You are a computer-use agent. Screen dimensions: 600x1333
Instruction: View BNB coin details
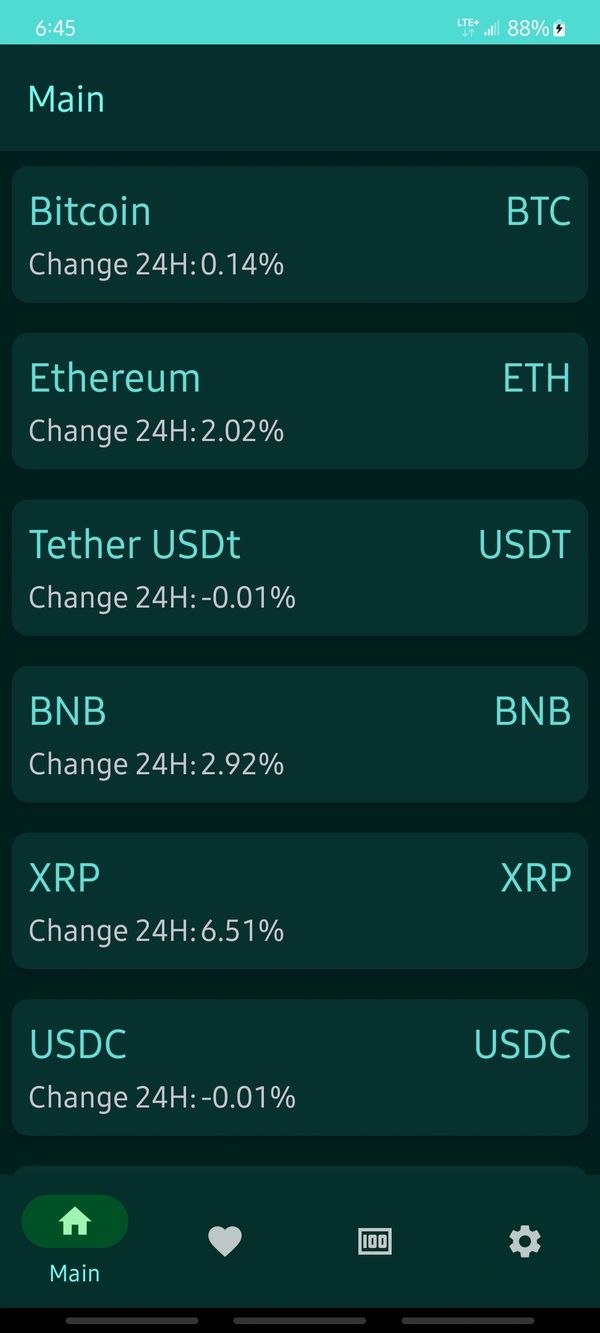[x=300, y=734]
